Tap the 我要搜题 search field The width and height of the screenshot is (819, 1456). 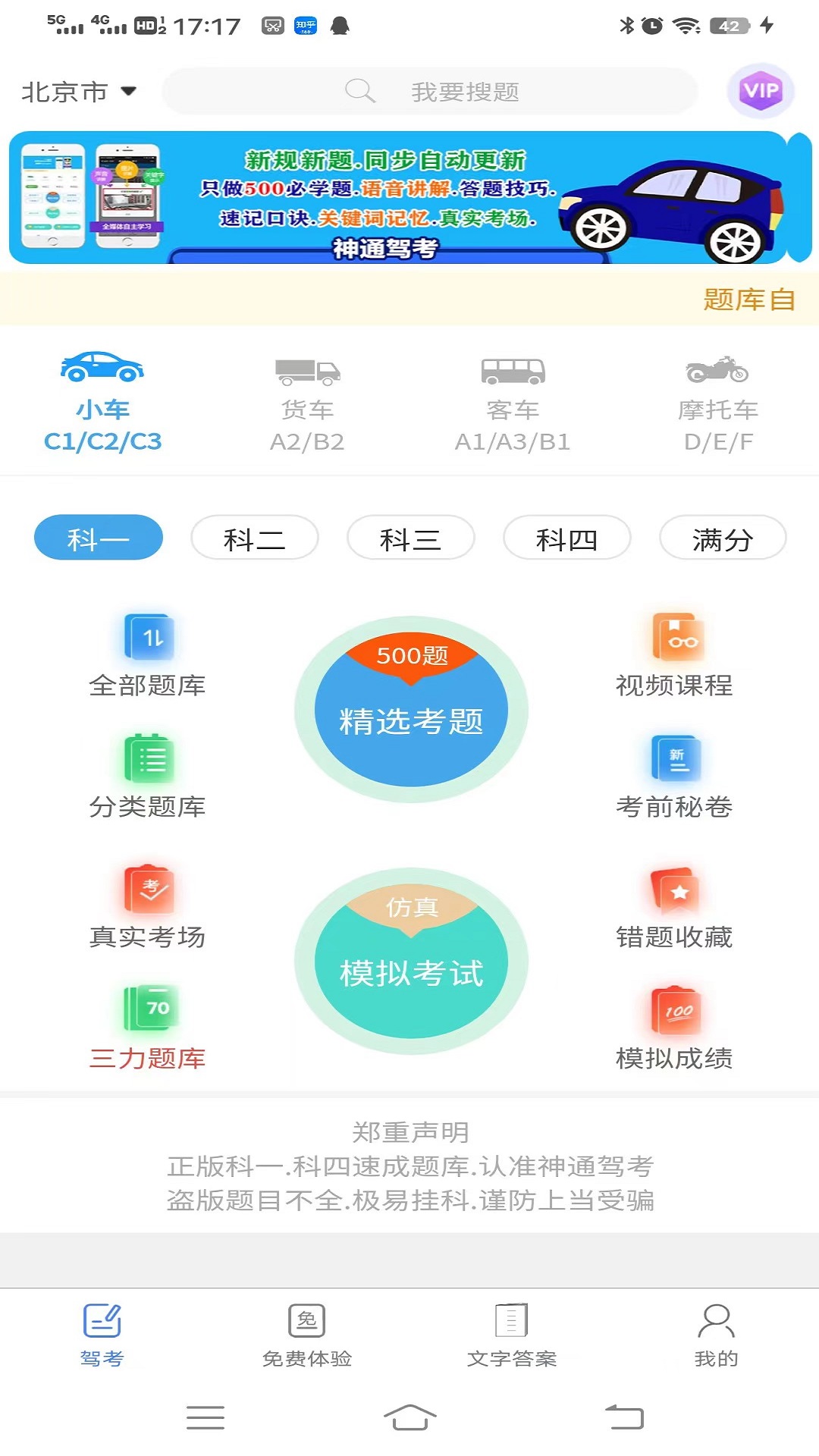click(x=463, y=90)
